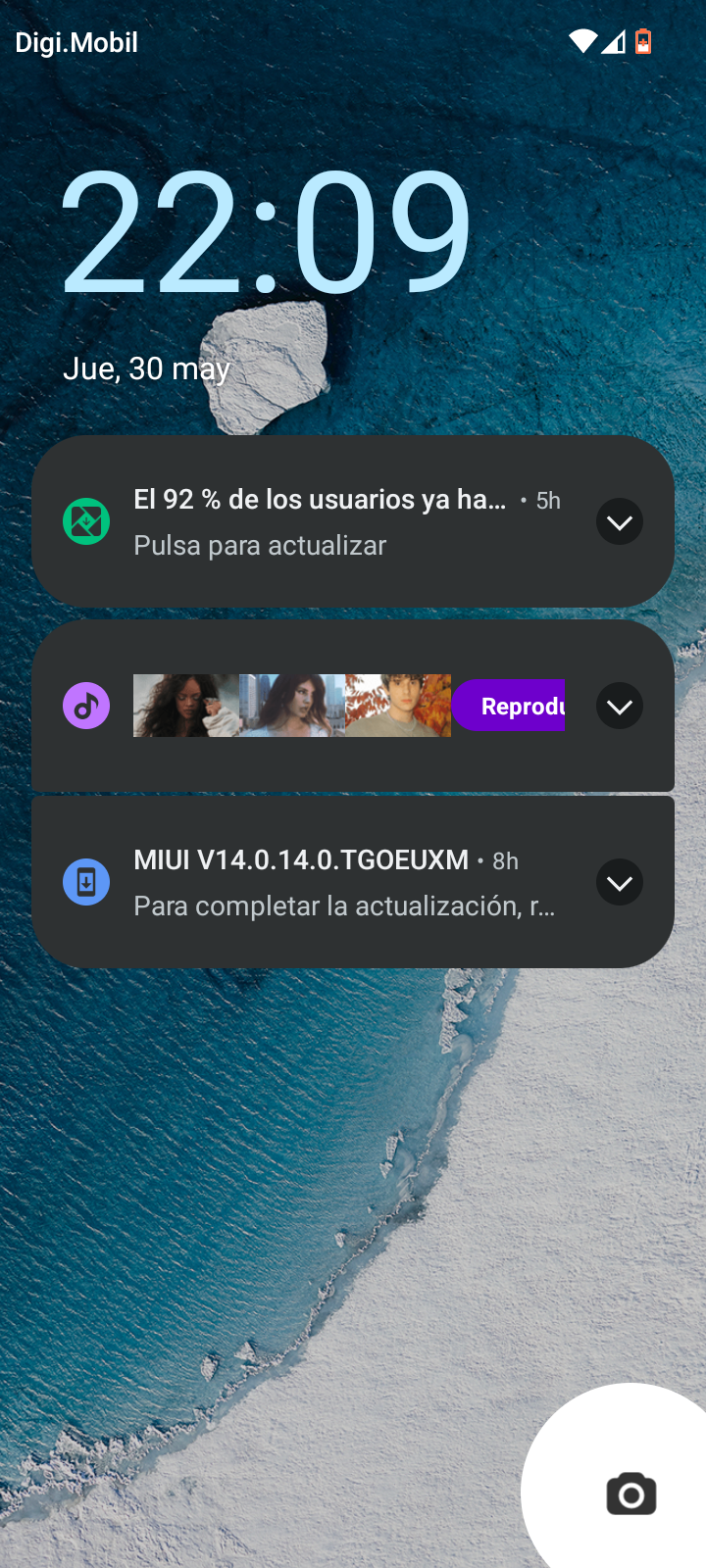Expand the music notification

(x=620, y=707)
